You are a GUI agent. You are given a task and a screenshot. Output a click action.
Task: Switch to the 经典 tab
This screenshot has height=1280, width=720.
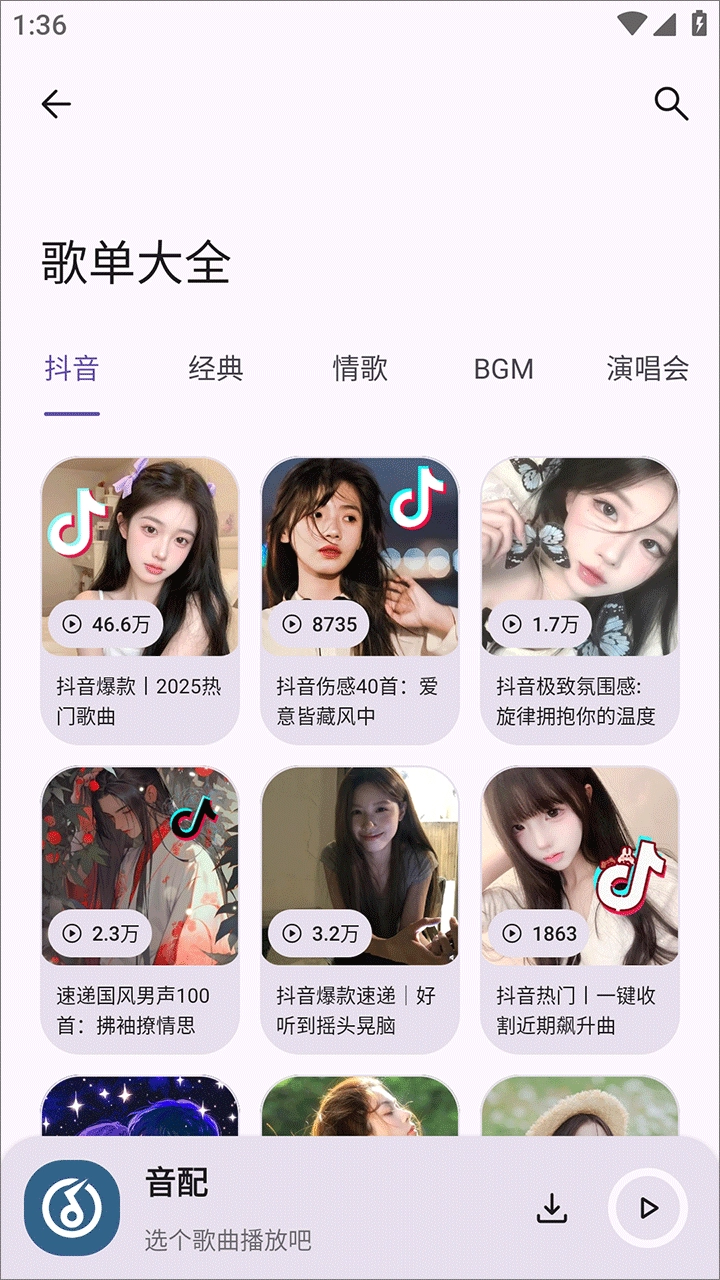(216, 369)
